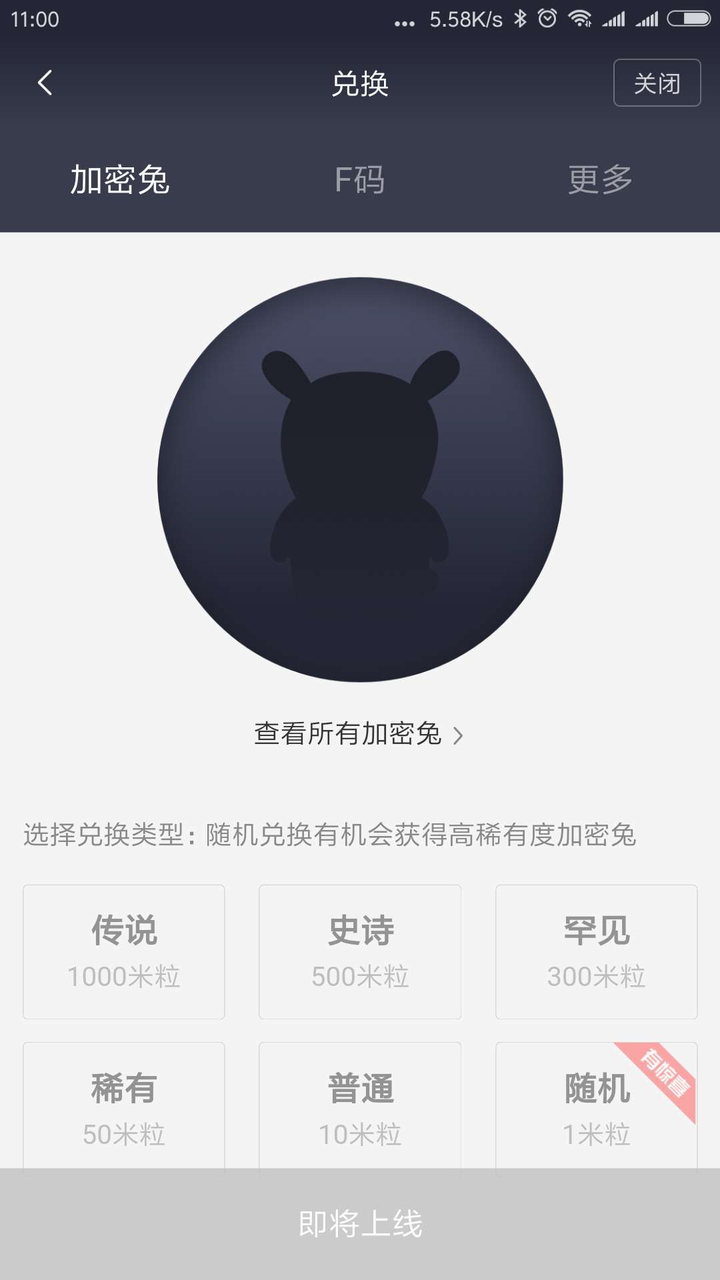Choose the 稀有 50米粒 option
This screenshot has width=720, height=1280.
pyautogui.click(x=124, y=1106)
